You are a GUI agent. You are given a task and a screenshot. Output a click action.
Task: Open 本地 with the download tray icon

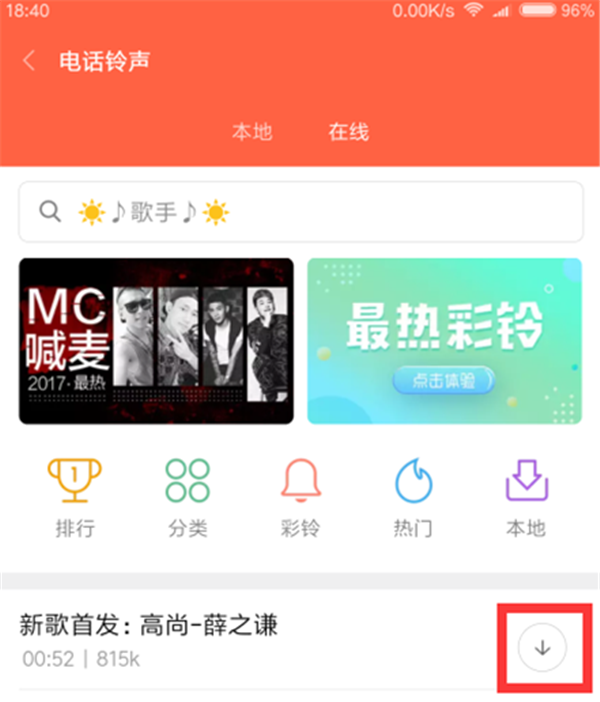pos(526,497)
